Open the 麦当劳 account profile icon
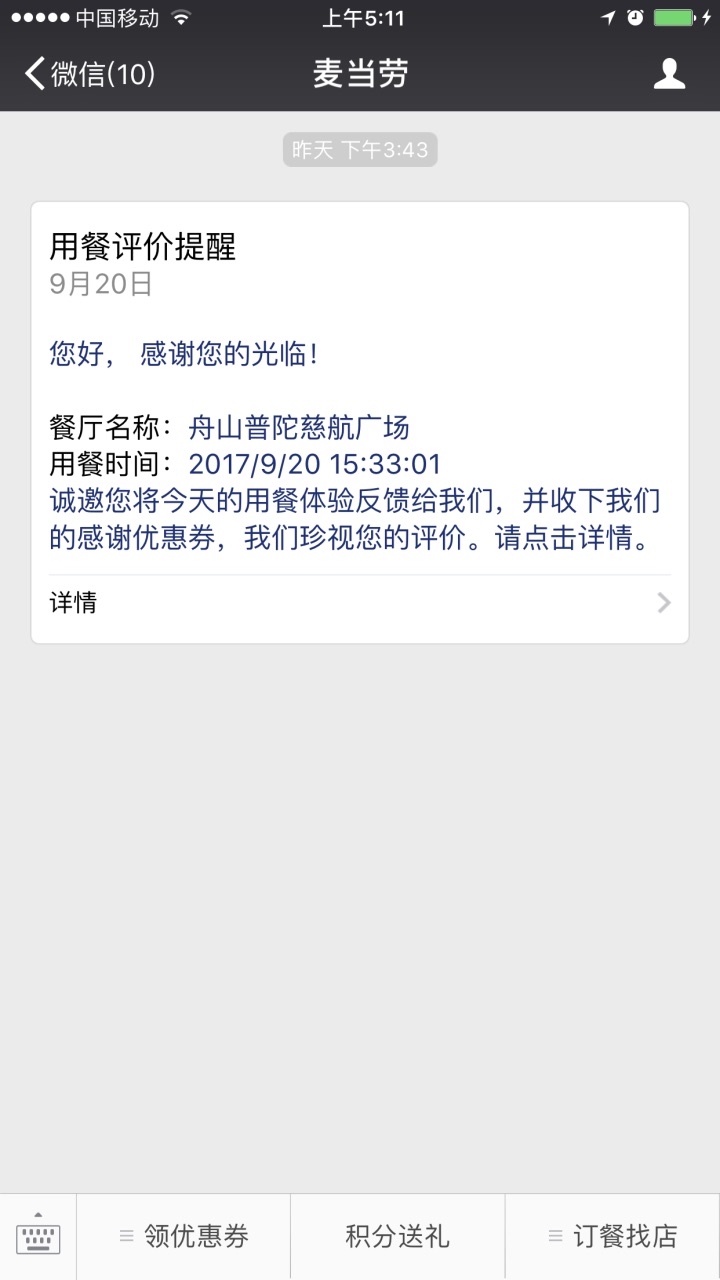Image resolution: width=720 pixels, height=1280 pixels. [669, 74]
